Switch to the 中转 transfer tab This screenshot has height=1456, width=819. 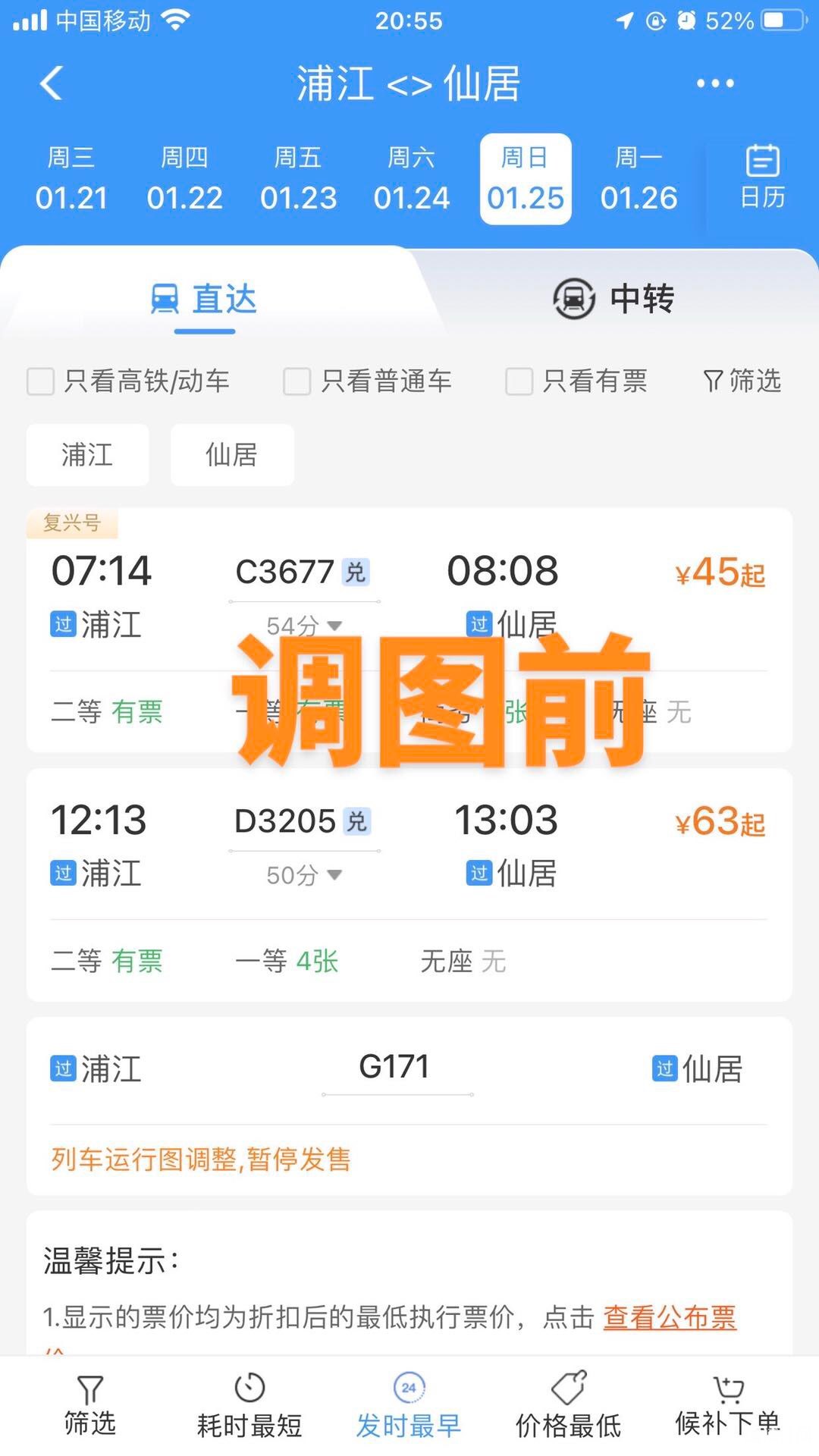point(614,299)
